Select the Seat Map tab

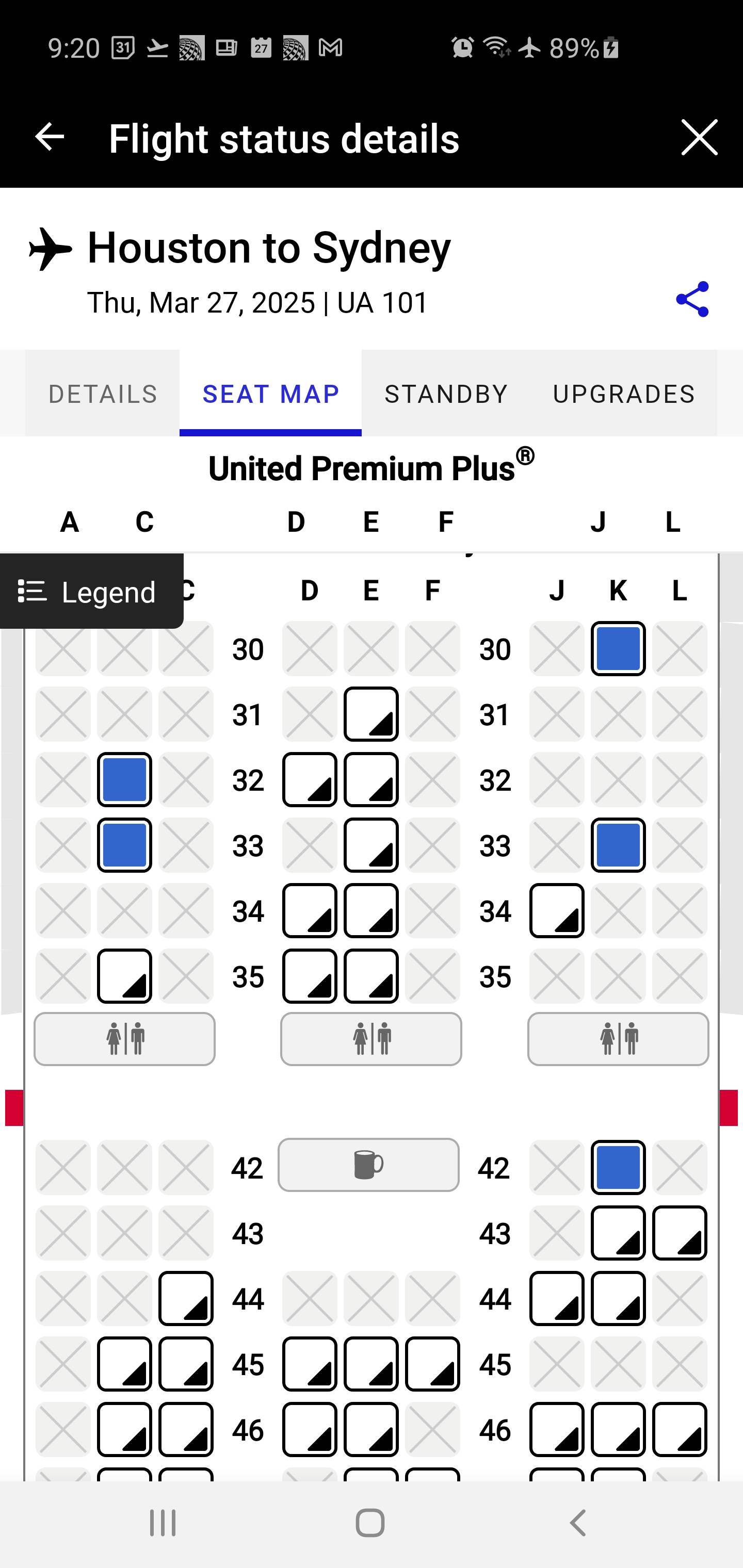(270, 394)
